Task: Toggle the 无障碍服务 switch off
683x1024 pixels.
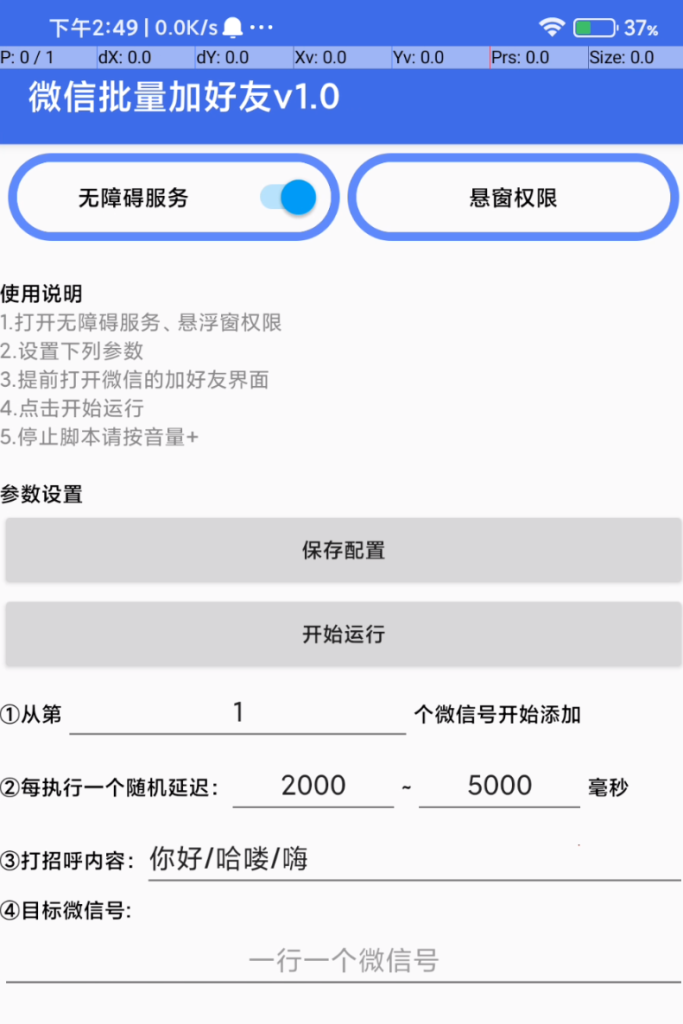Action: pos(289,197)
